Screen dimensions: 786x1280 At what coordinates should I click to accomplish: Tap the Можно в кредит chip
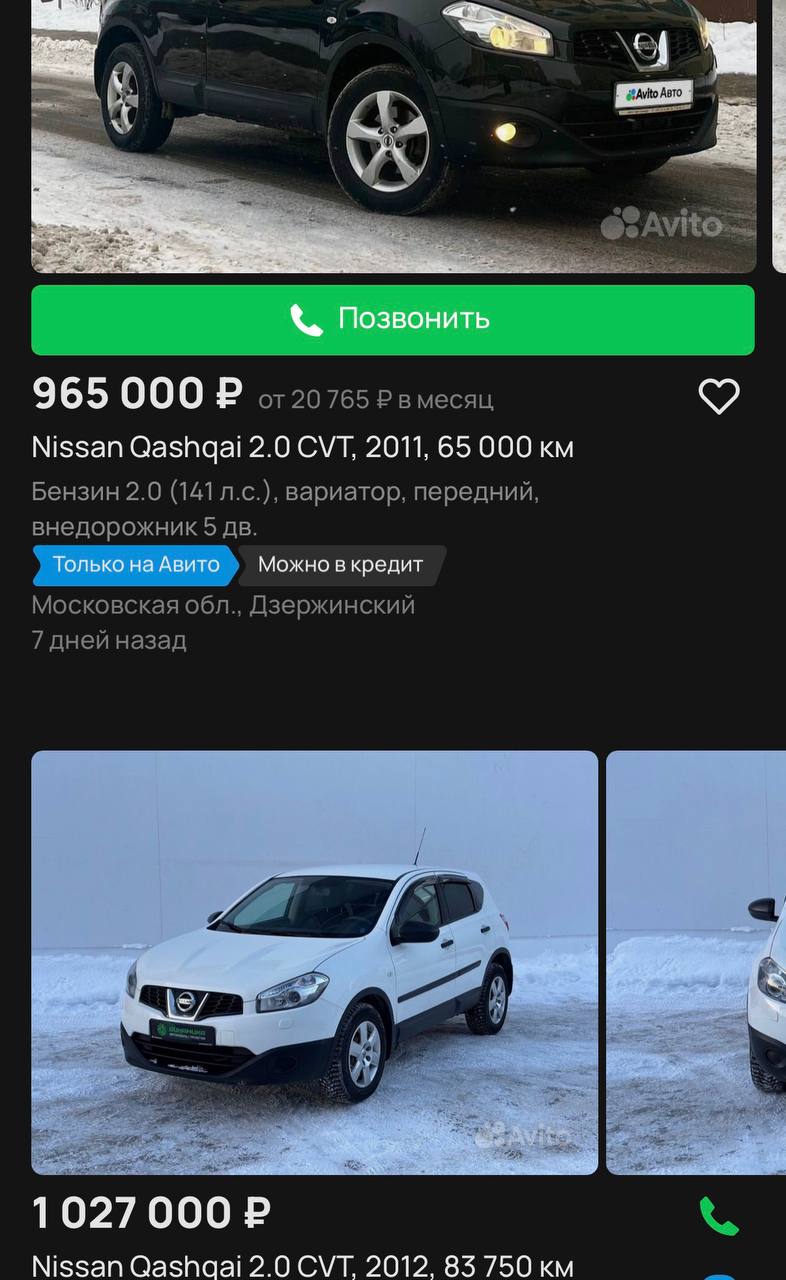tap(341, 565)
